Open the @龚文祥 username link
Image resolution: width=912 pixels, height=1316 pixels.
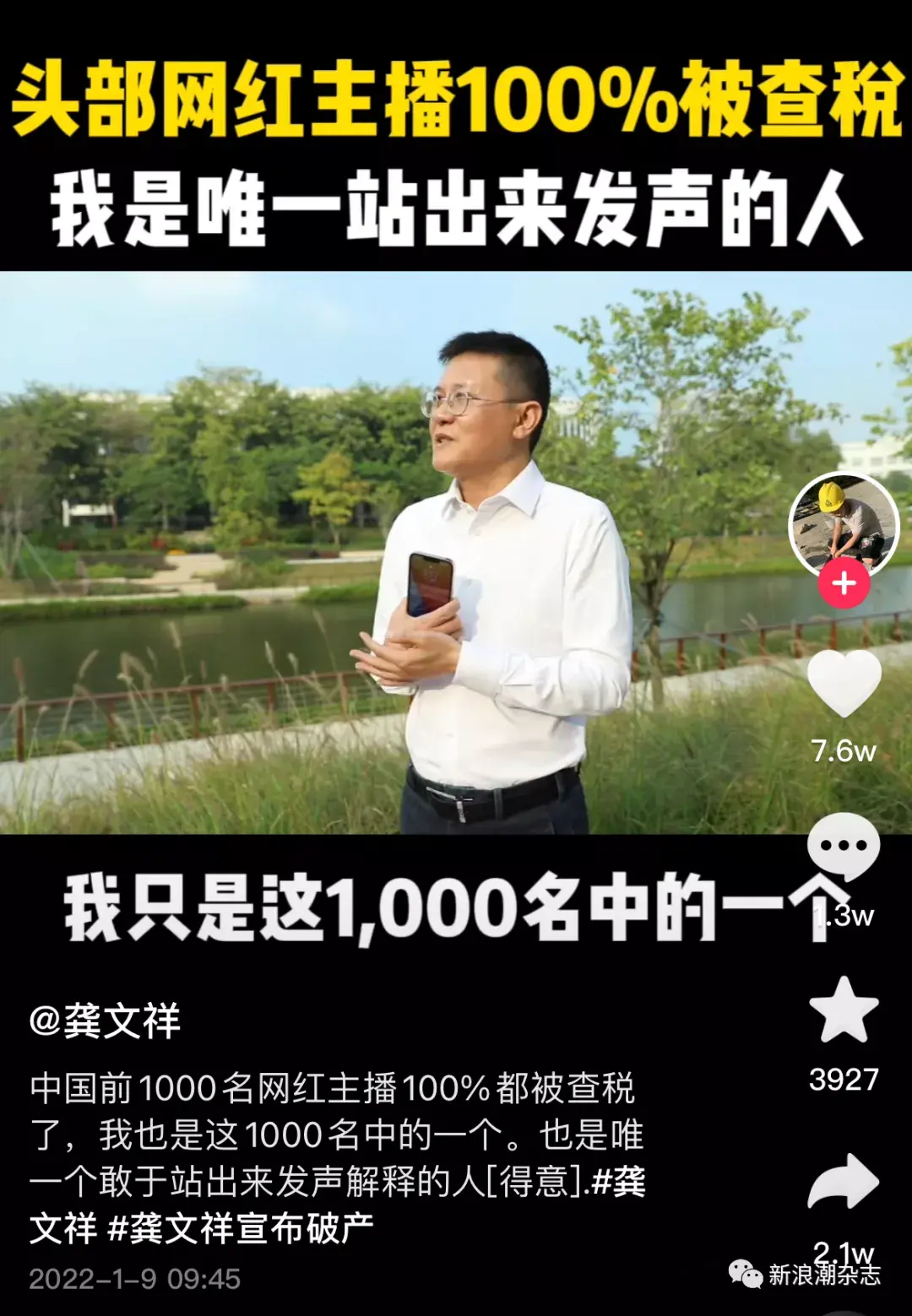(106, 1021)
